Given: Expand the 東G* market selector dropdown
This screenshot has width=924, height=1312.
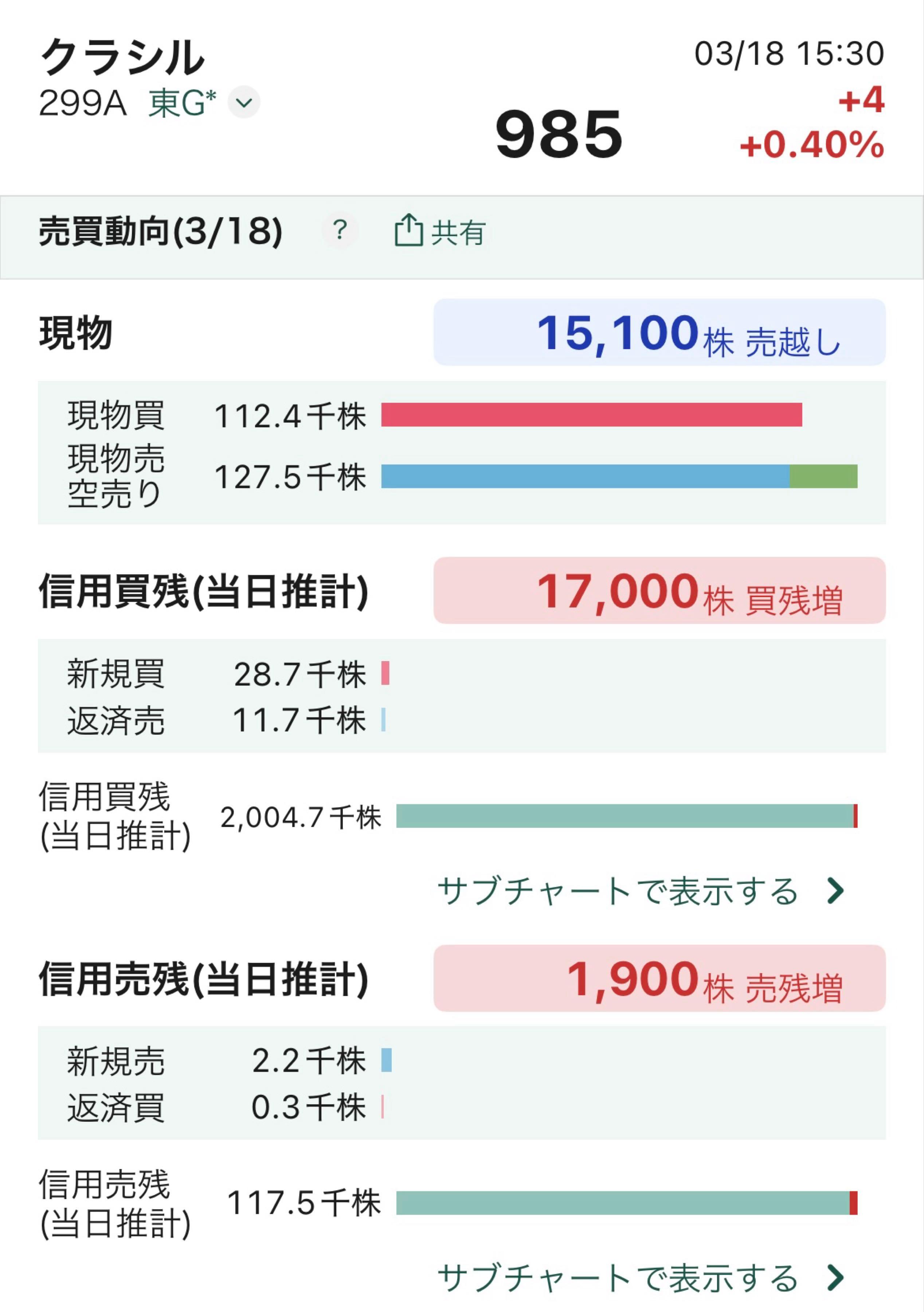Looking at the screenshot, I should coord(242,103).
